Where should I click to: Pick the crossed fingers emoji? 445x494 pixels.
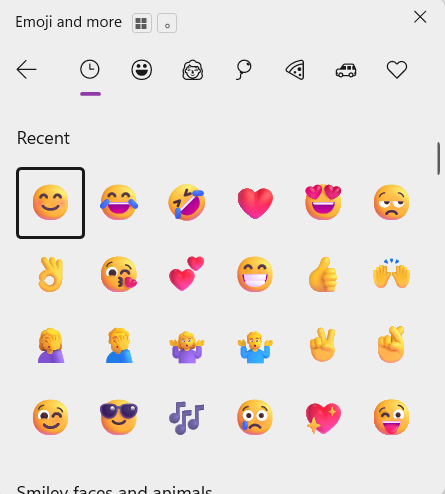pyautogui.click(x=391, y=344)
